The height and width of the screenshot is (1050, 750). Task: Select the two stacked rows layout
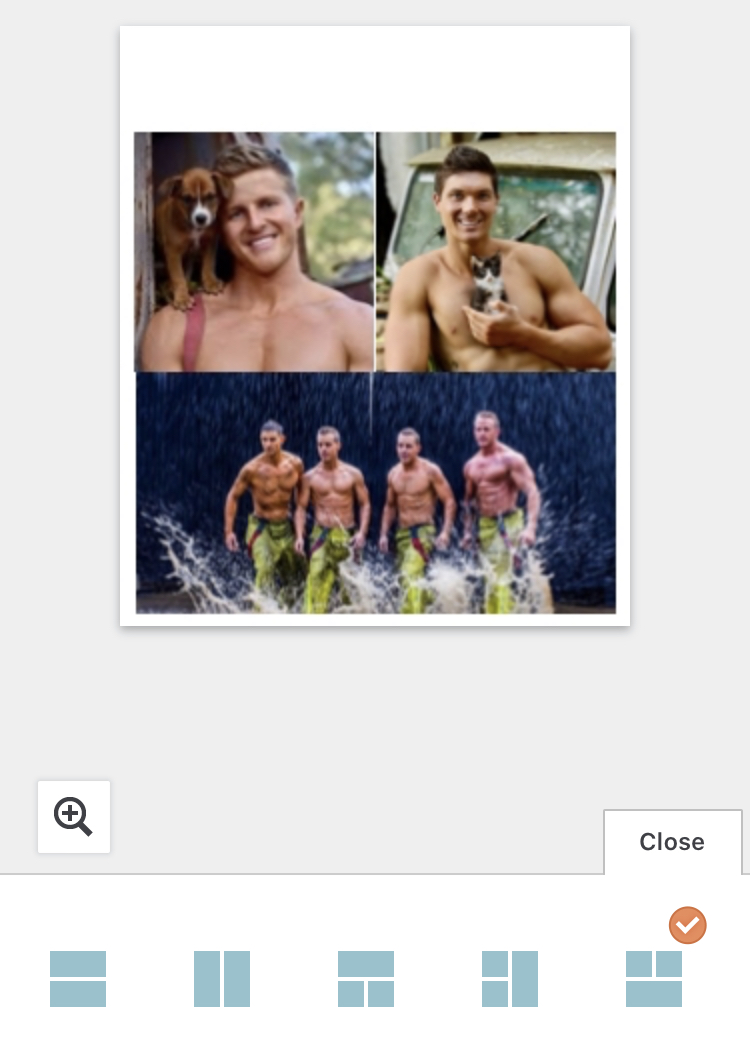click(x=78, y=979)
